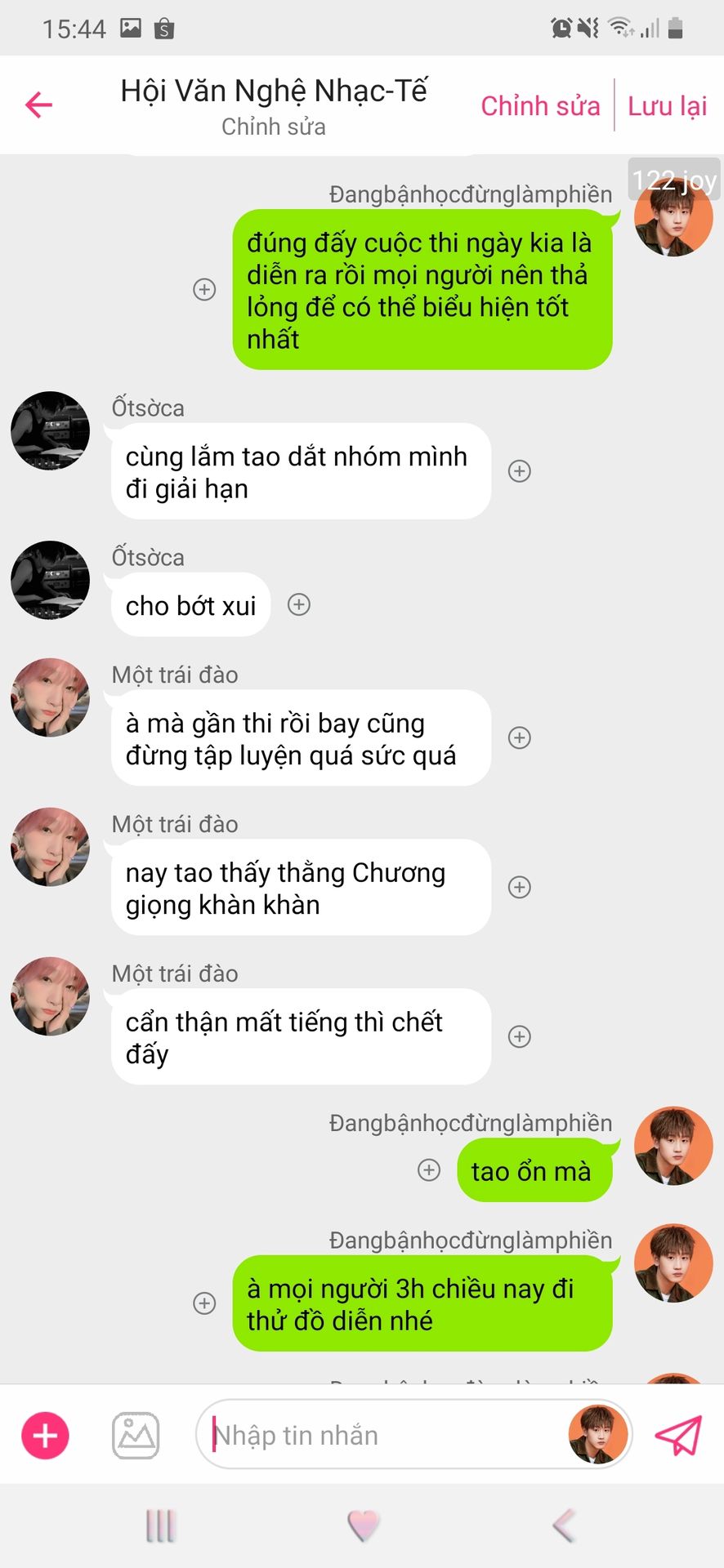
Task: Send the message with the paper plane
Action: coord(678,1435)
